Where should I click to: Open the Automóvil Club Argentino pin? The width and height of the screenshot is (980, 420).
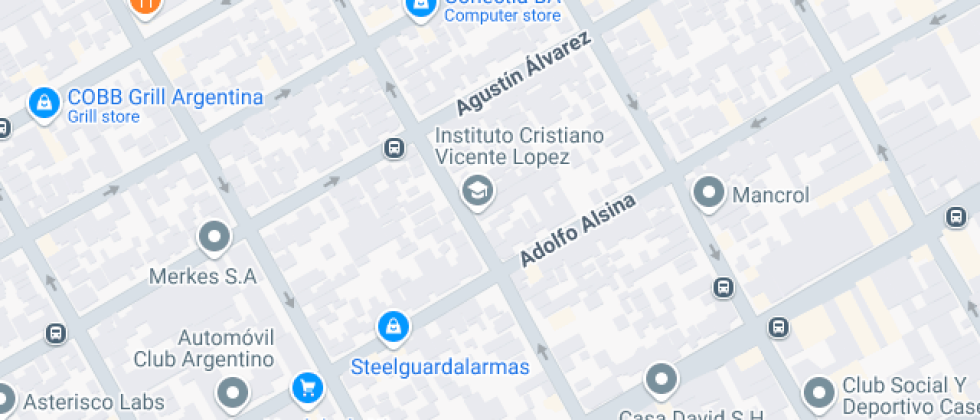point(233,391)
